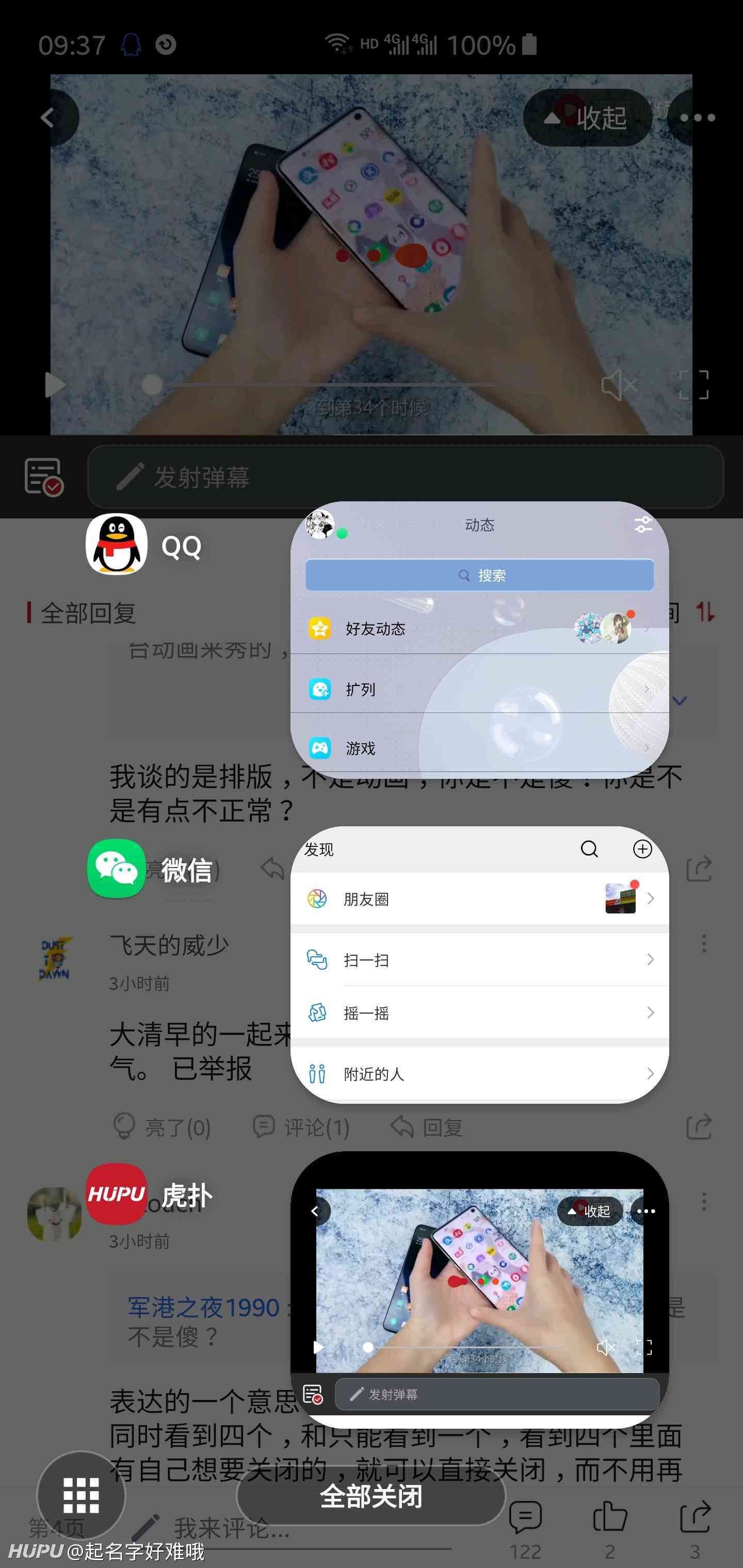Open the WeChat recent app card

pos(479,965)
